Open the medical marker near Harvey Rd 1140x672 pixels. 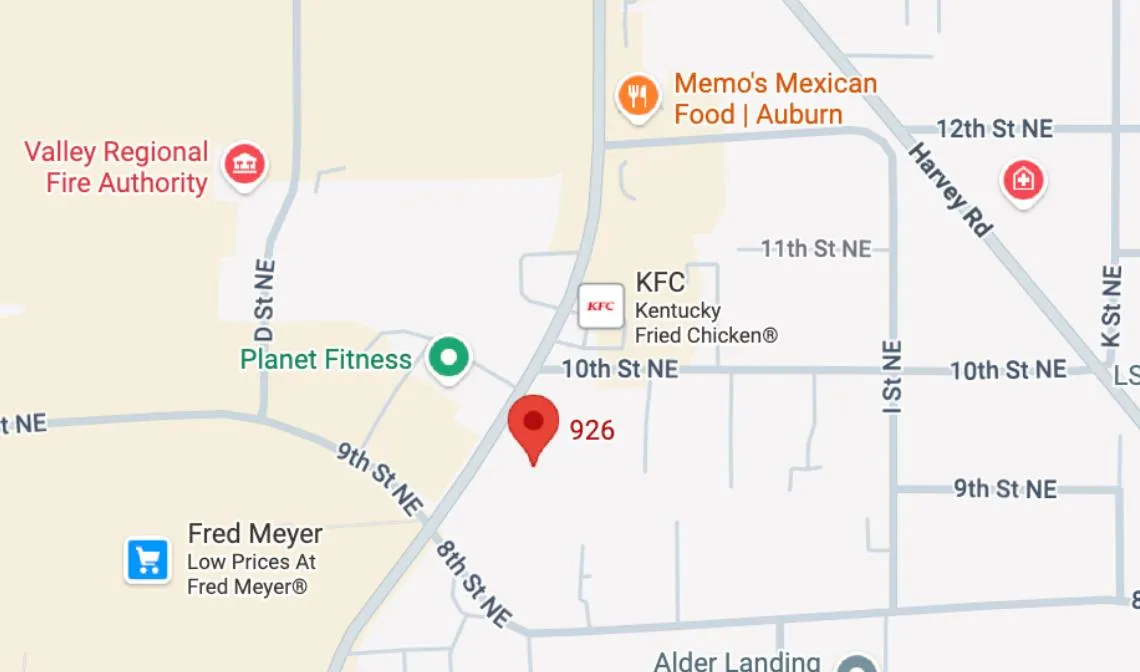[1023, 182]
